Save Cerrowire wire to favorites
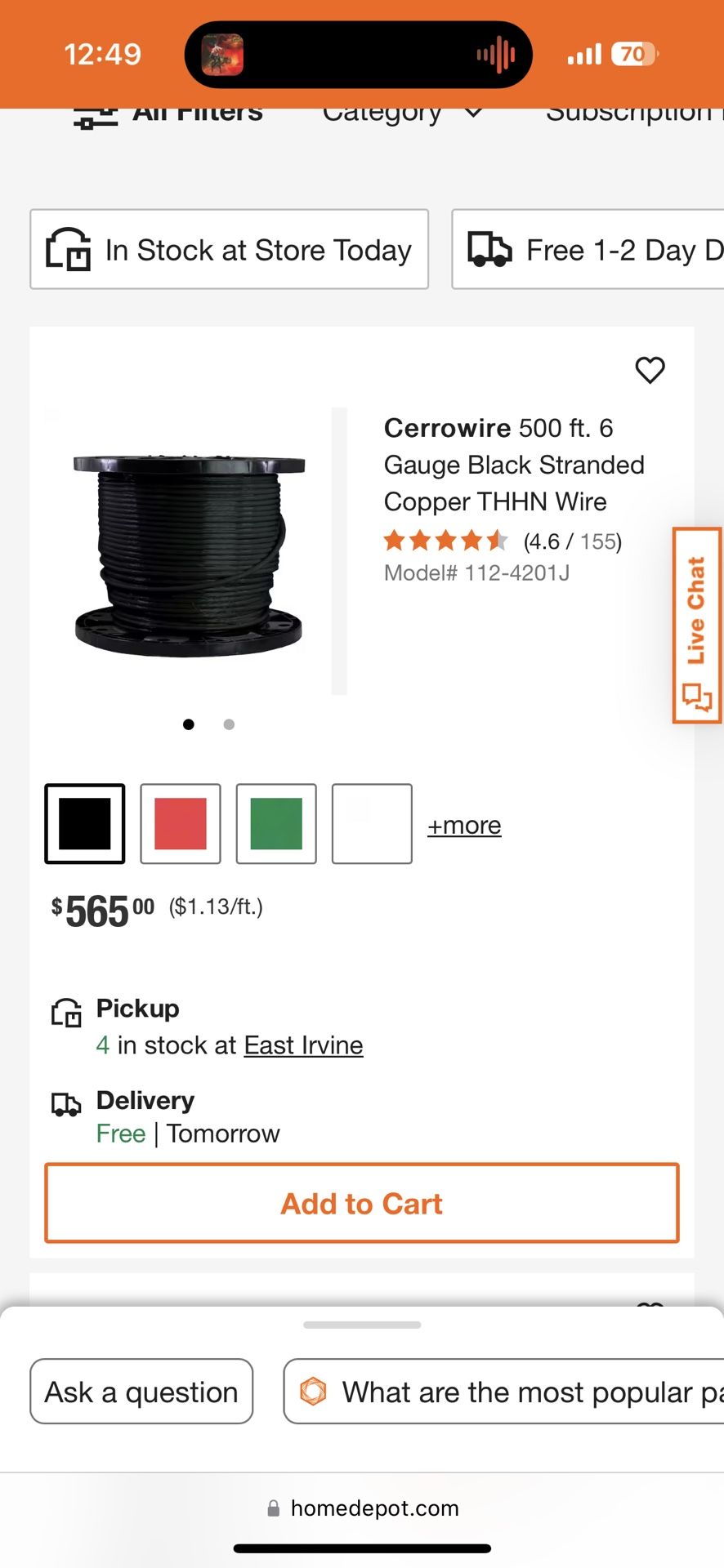The height and width of the screenshot is (1568, 724). [650, 370]
